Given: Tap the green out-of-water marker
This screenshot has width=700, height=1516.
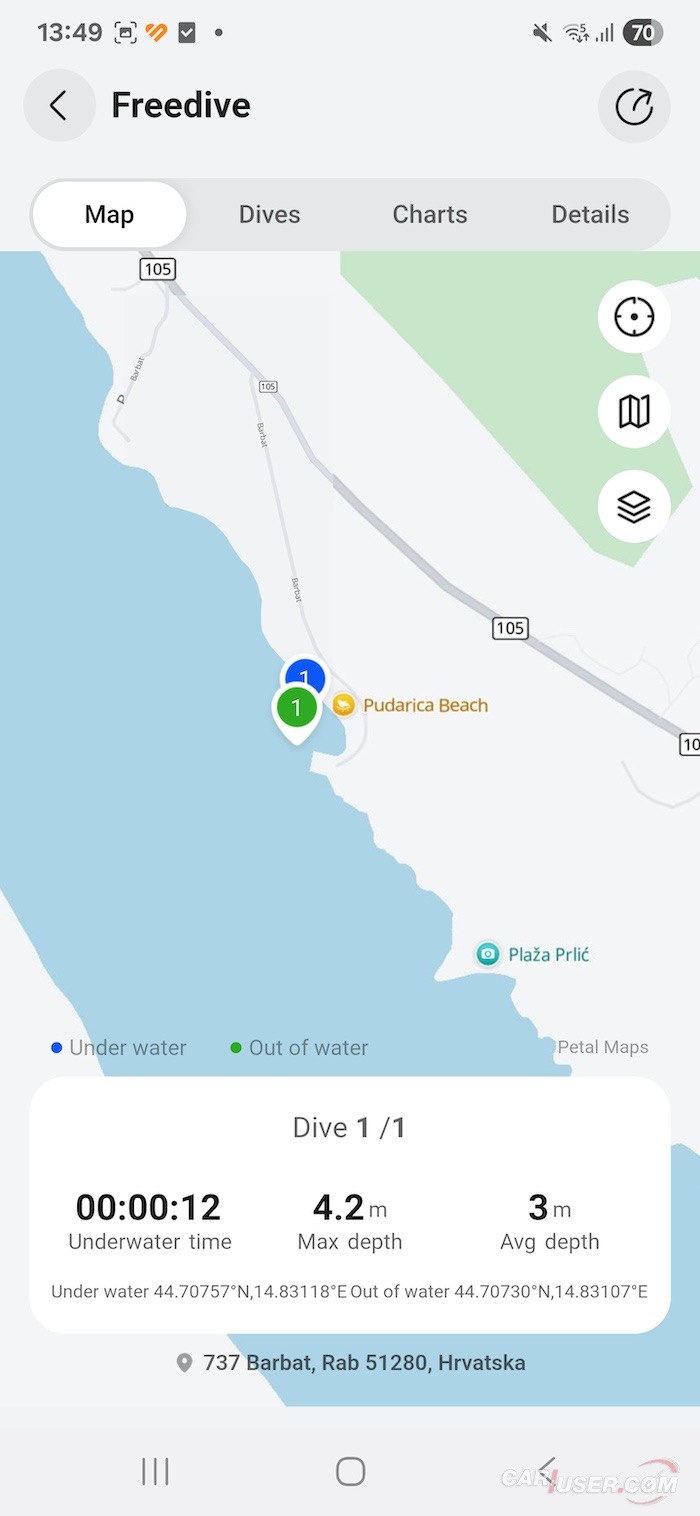Looking at the screenshot, I should point(295,710).
